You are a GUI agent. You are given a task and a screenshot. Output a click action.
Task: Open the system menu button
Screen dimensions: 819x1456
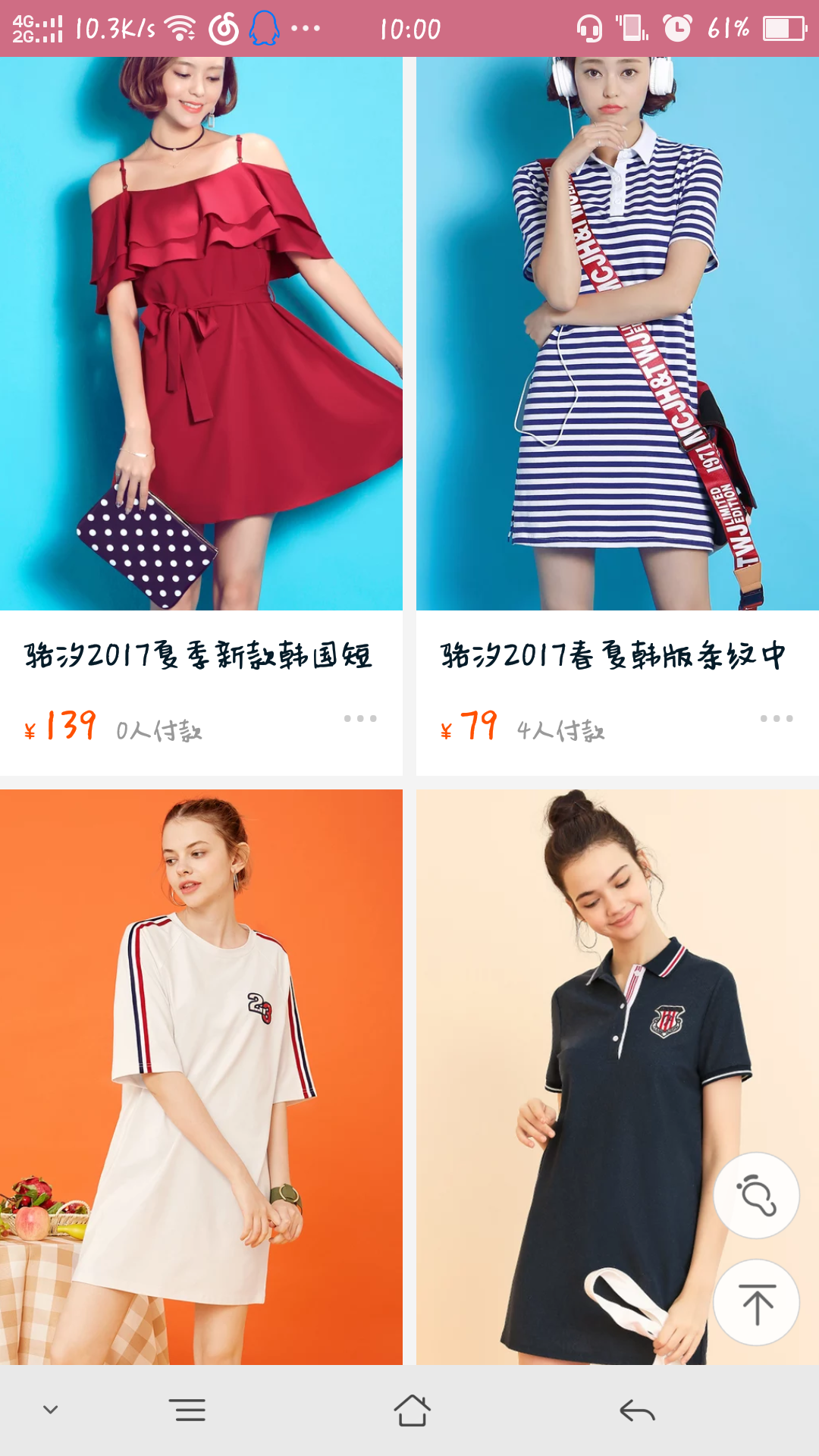click(187, 1411)
